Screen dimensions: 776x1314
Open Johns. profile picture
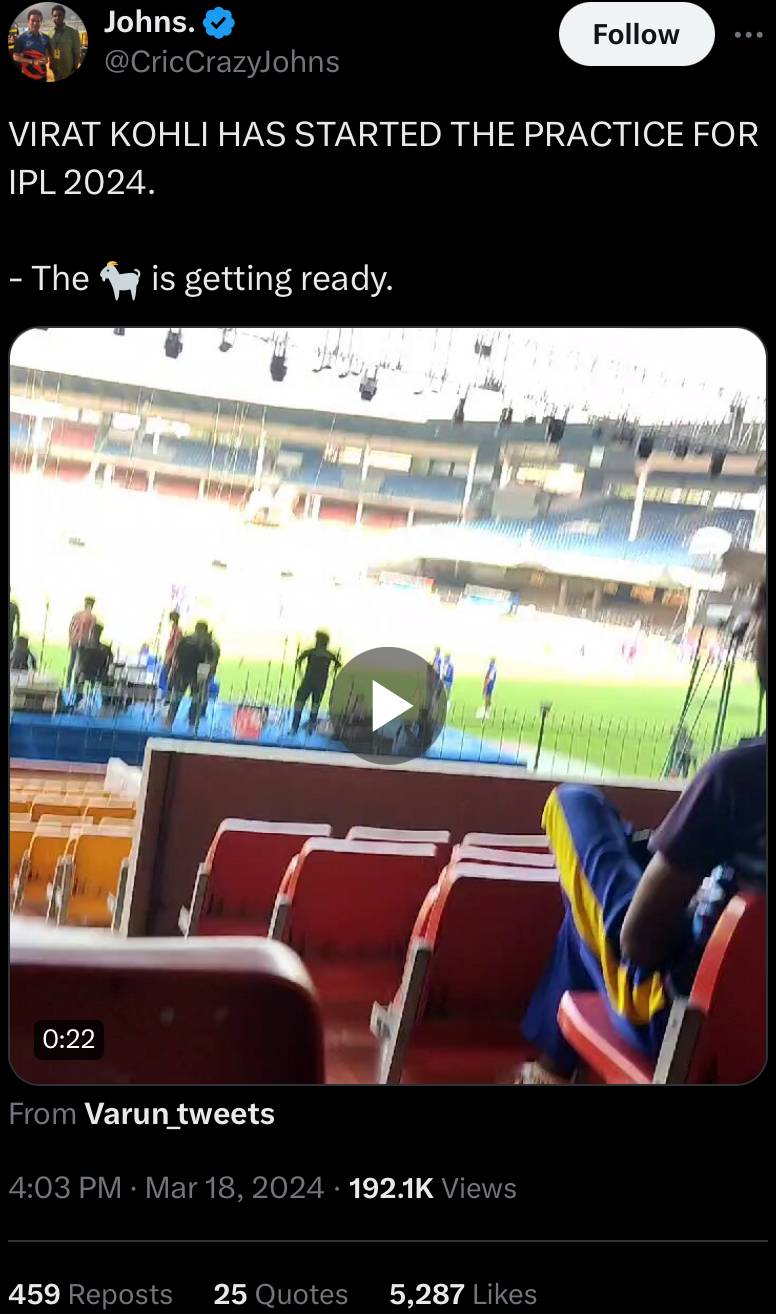(x=47, y=40)
